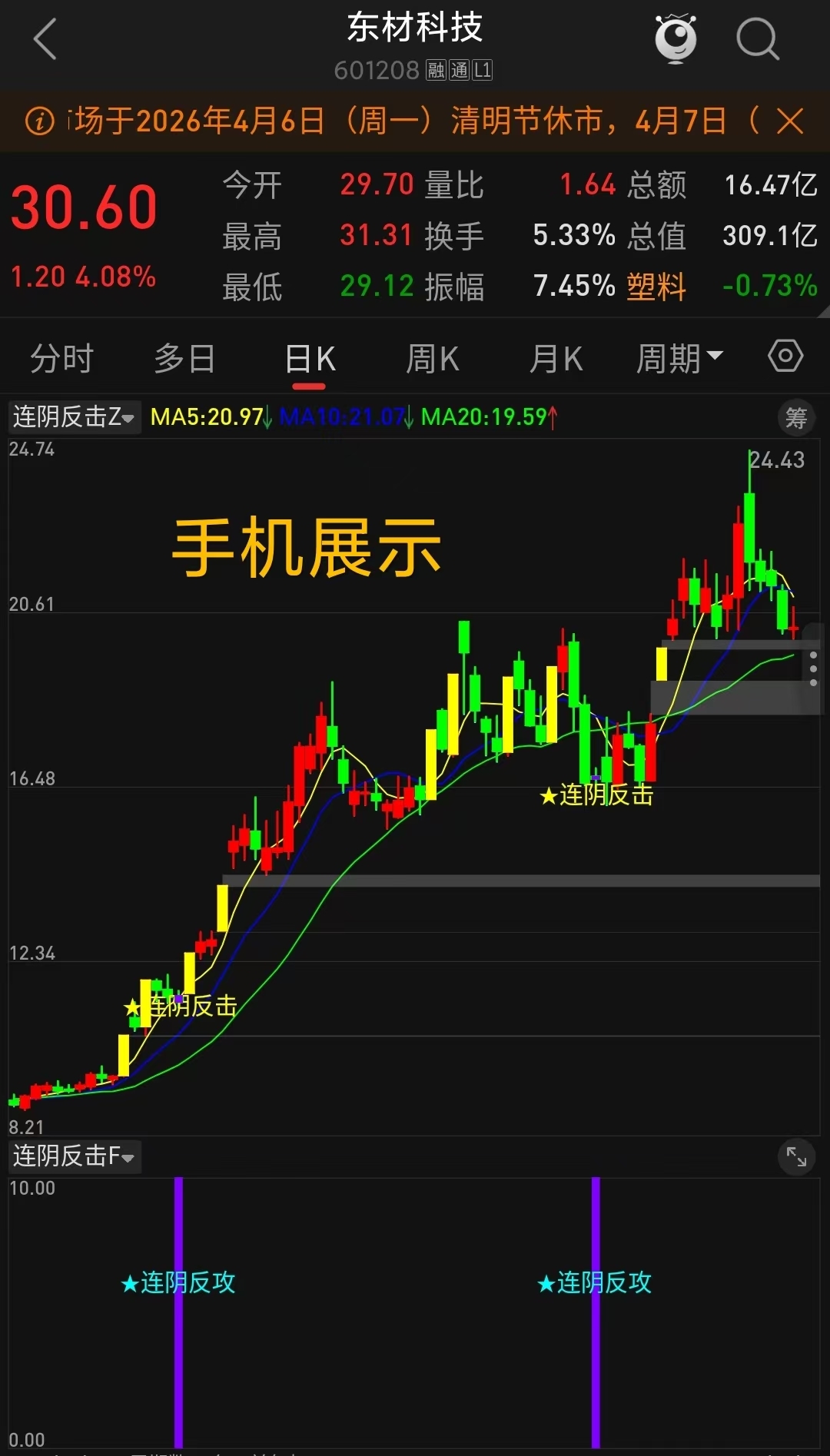
Task: Expand the chart to fullscreen
Action: click(x=795, y=1156)
